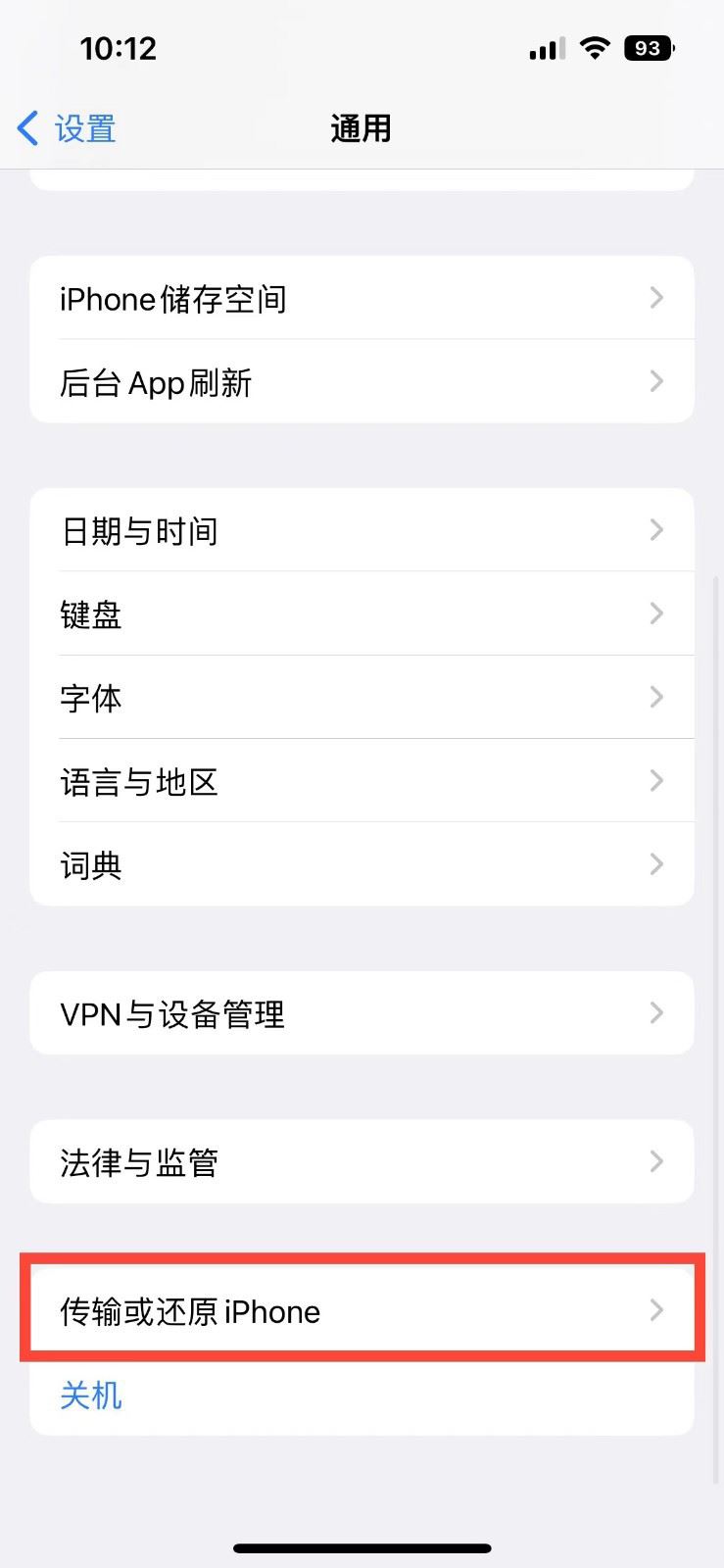The height and width of the screenshot is (1568, 724).
Task: Open 字体 settings
Action: coord(361,698)
